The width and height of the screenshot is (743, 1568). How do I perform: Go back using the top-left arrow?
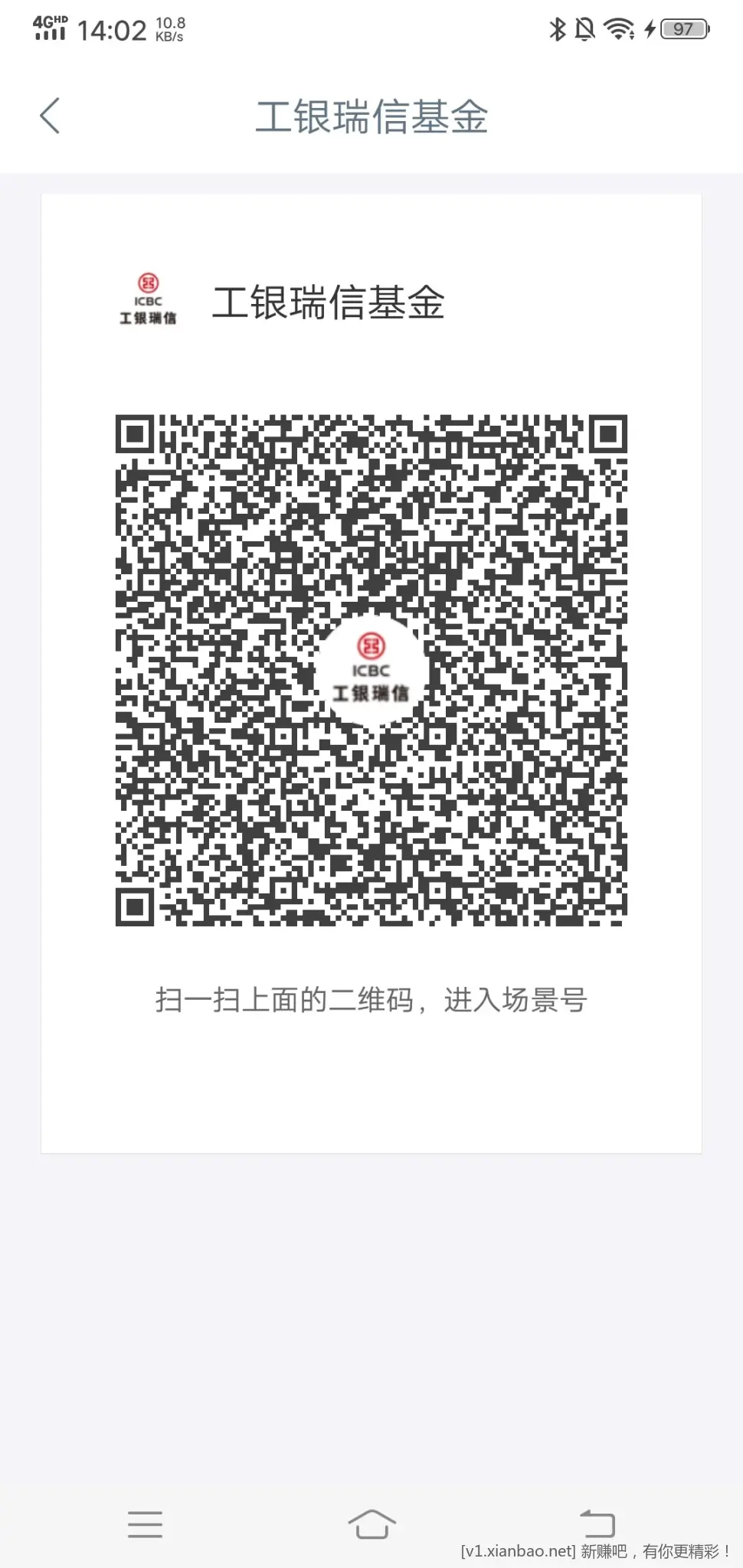point(50,116)
